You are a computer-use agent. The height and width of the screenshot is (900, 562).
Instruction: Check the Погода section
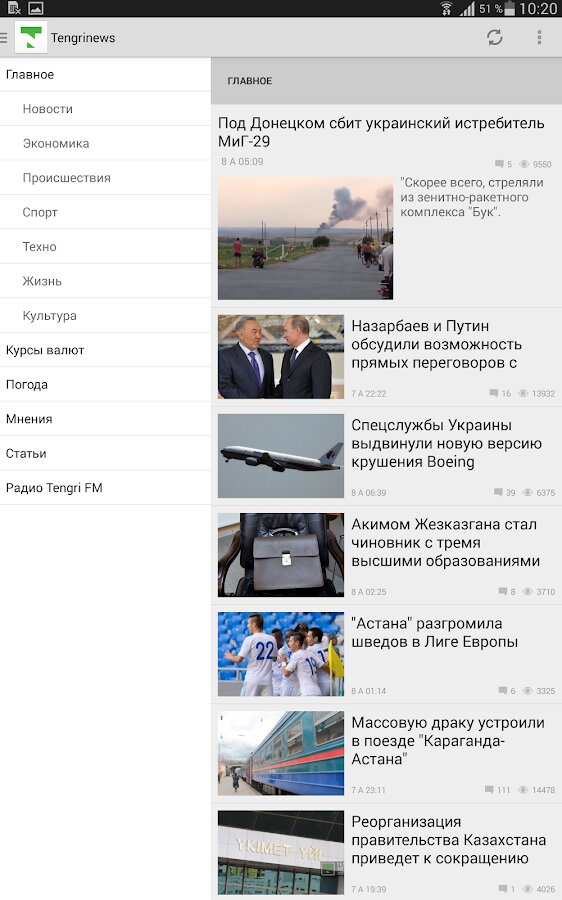106,385
